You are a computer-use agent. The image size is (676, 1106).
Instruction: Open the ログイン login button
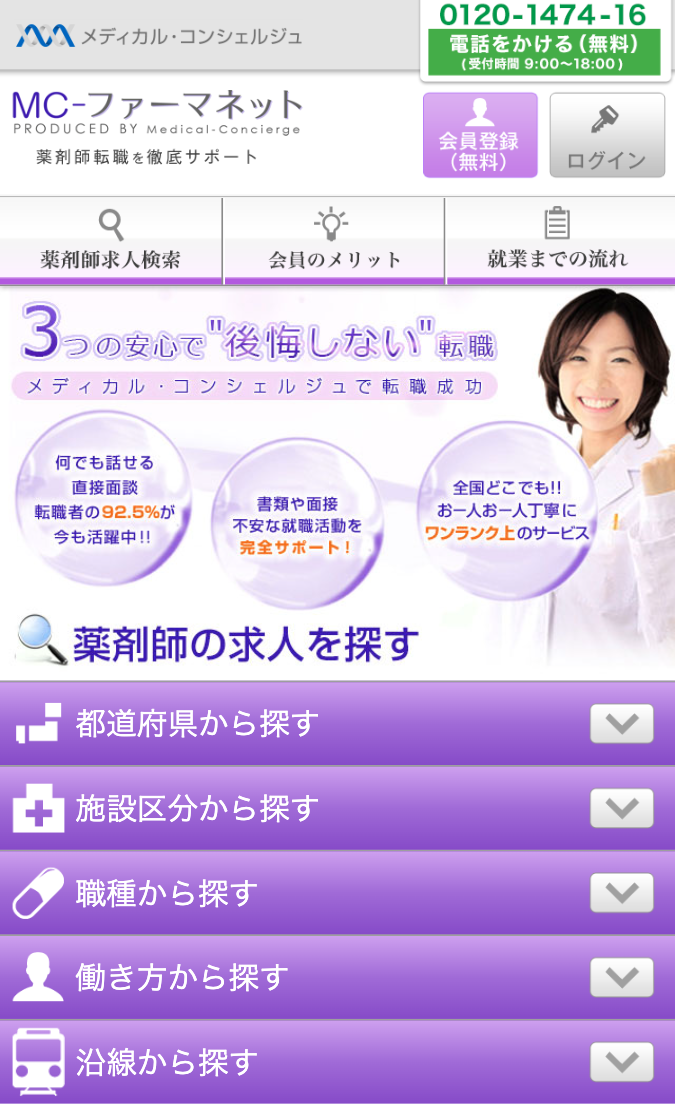607,135
